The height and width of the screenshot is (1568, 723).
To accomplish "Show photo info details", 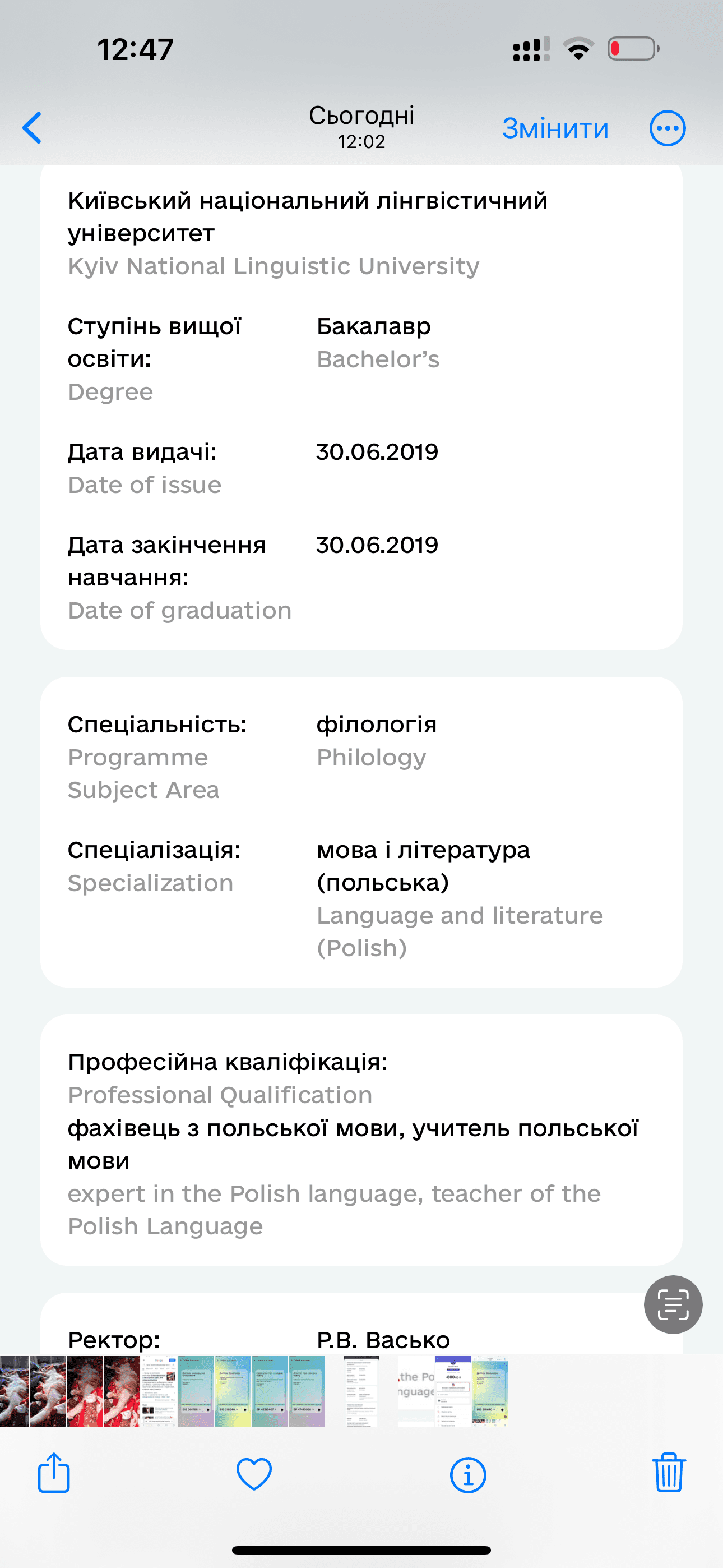I will 468,1475.
